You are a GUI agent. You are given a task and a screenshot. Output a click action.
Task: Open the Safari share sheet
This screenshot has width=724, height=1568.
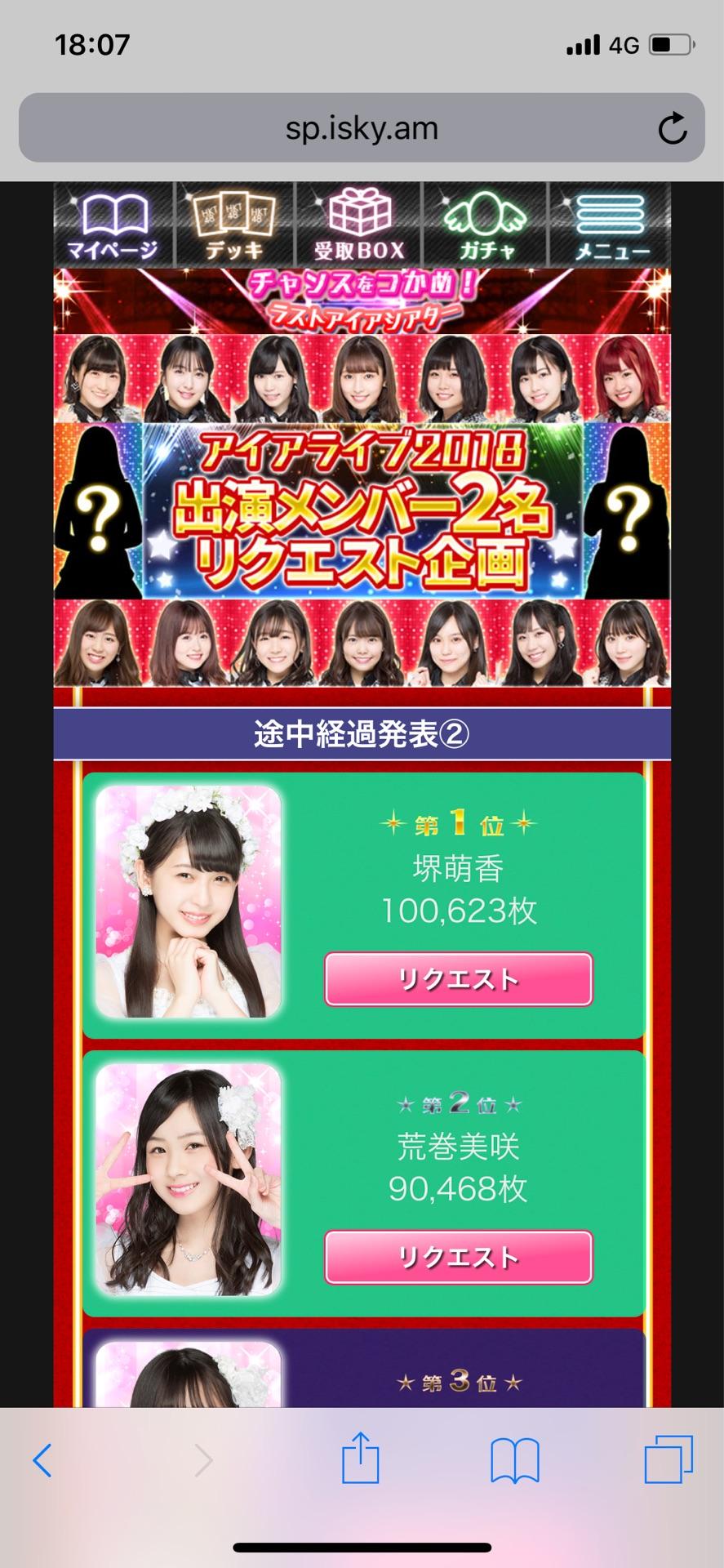tap(360, 1459)
